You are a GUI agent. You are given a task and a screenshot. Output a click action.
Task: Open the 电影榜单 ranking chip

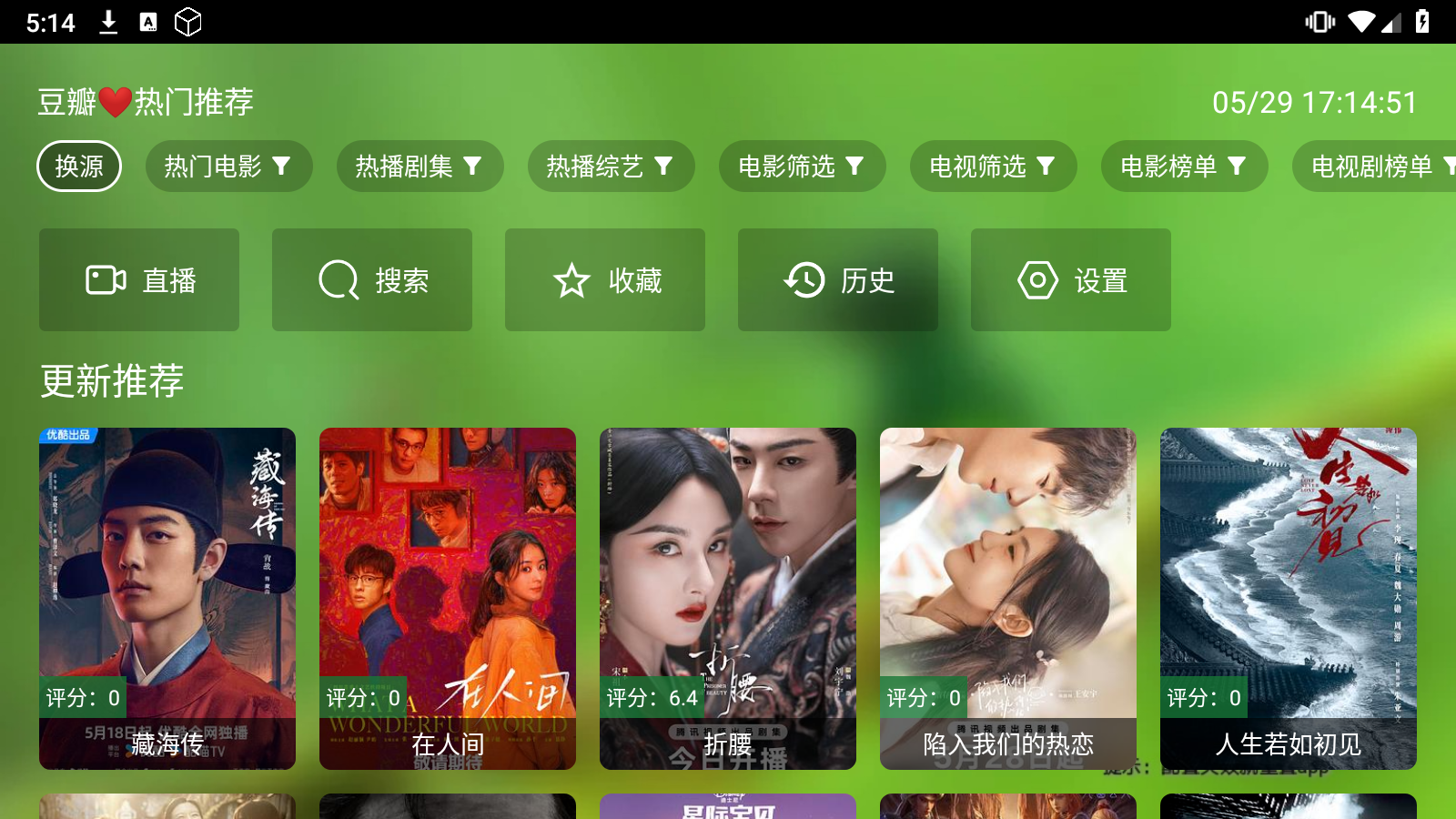click(1184, 167)
